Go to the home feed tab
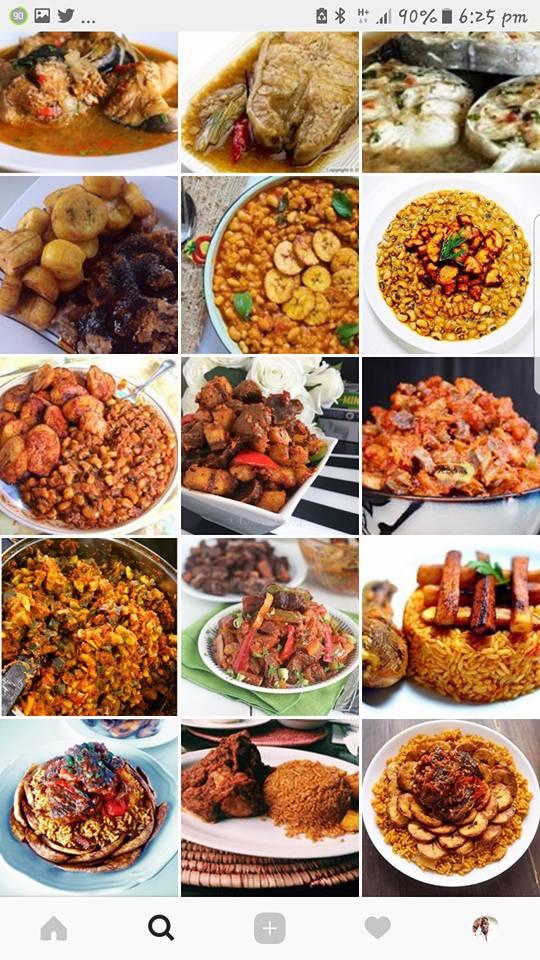Image resolution: width=540 pixels, height=960 pixels. tap(54, 928)
